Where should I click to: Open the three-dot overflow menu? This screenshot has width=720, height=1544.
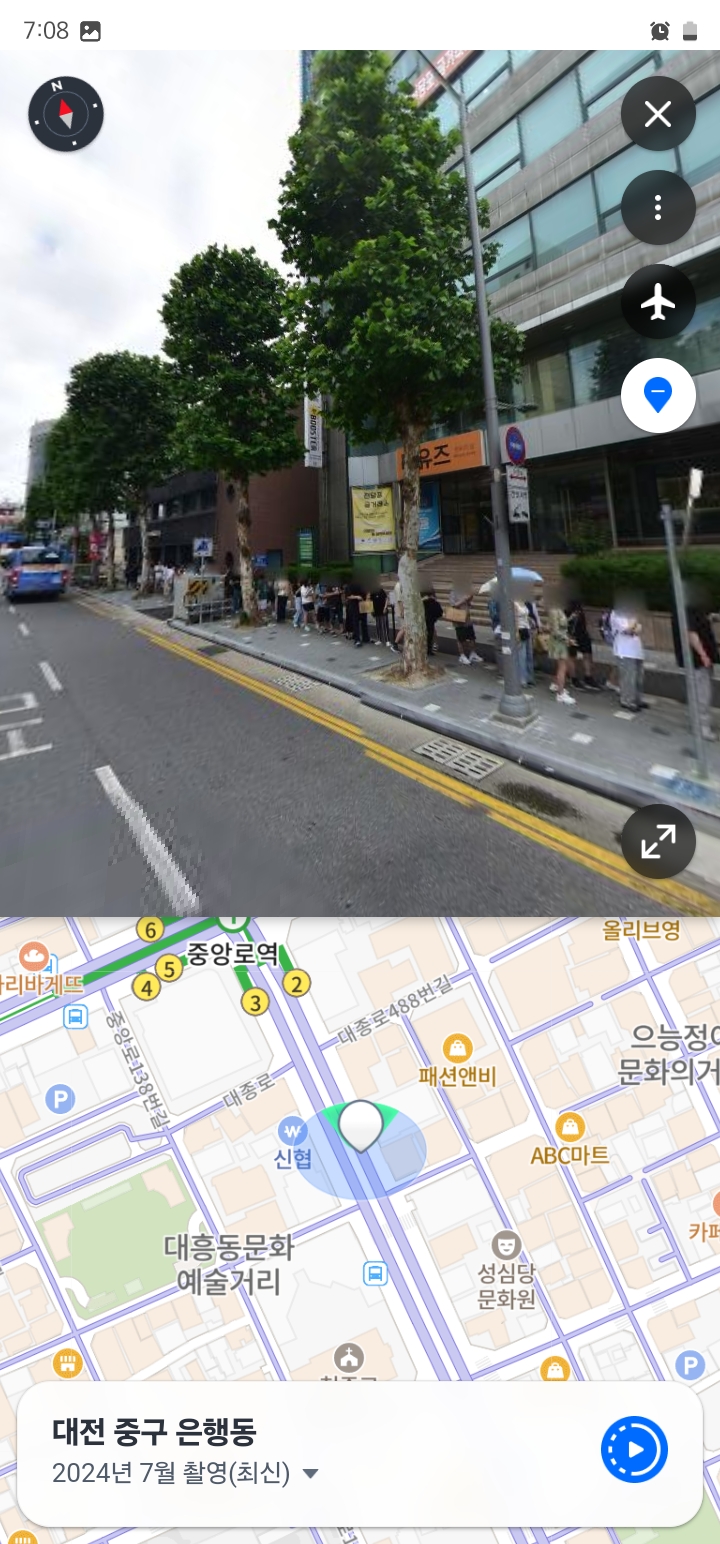(658, 208)
